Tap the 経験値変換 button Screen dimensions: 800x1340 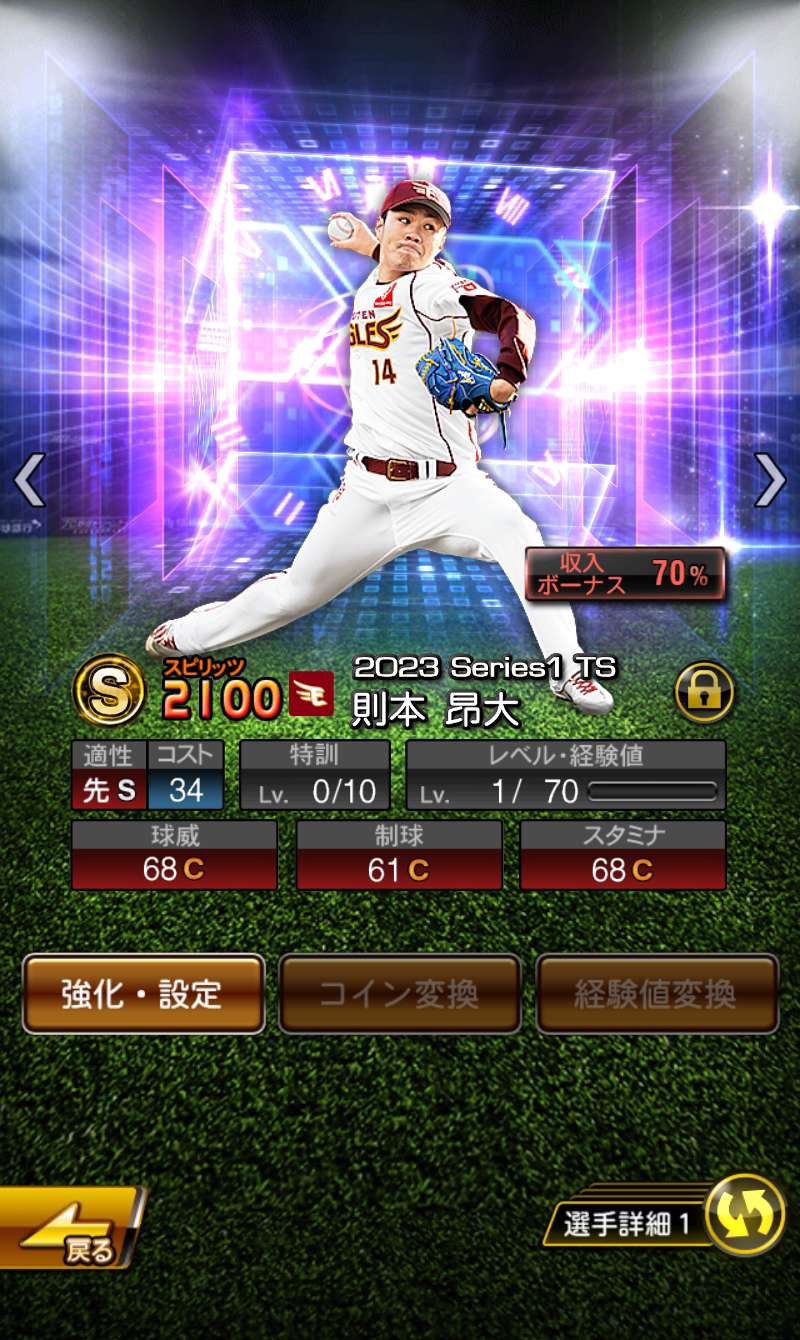point(656,994)
